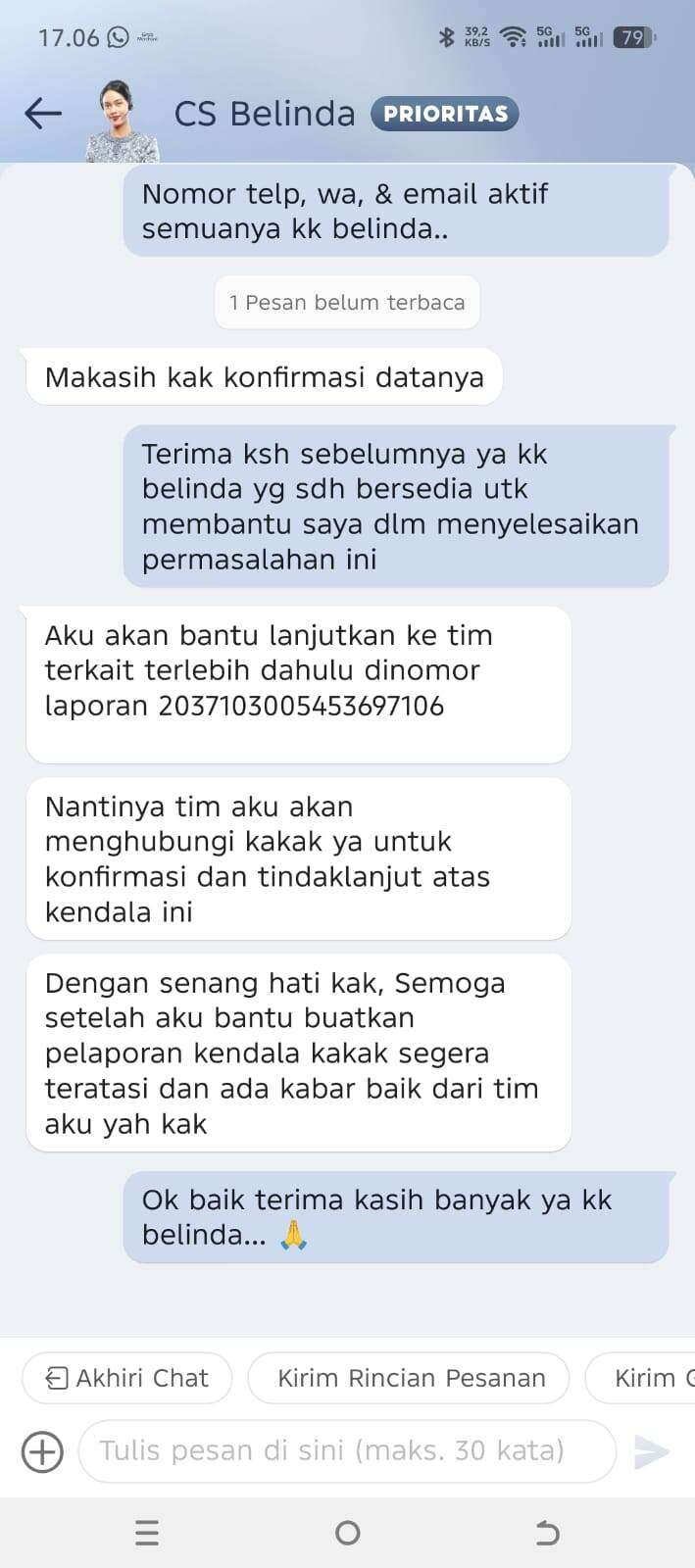Tap the Akhiri Chat chip
Image resolution: width=695 pixels, height=1568 pixels.
127,1378
